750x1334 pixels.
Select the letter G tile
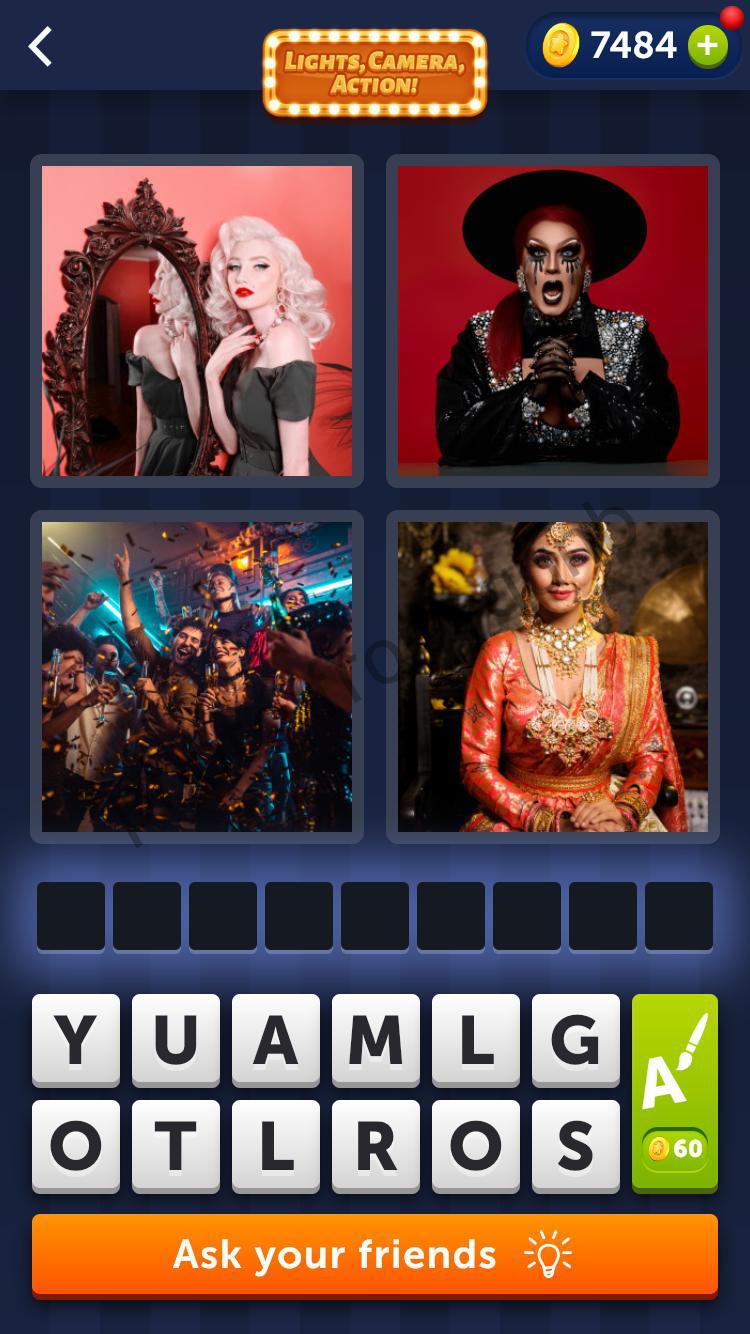click(x=575, y=1043)
